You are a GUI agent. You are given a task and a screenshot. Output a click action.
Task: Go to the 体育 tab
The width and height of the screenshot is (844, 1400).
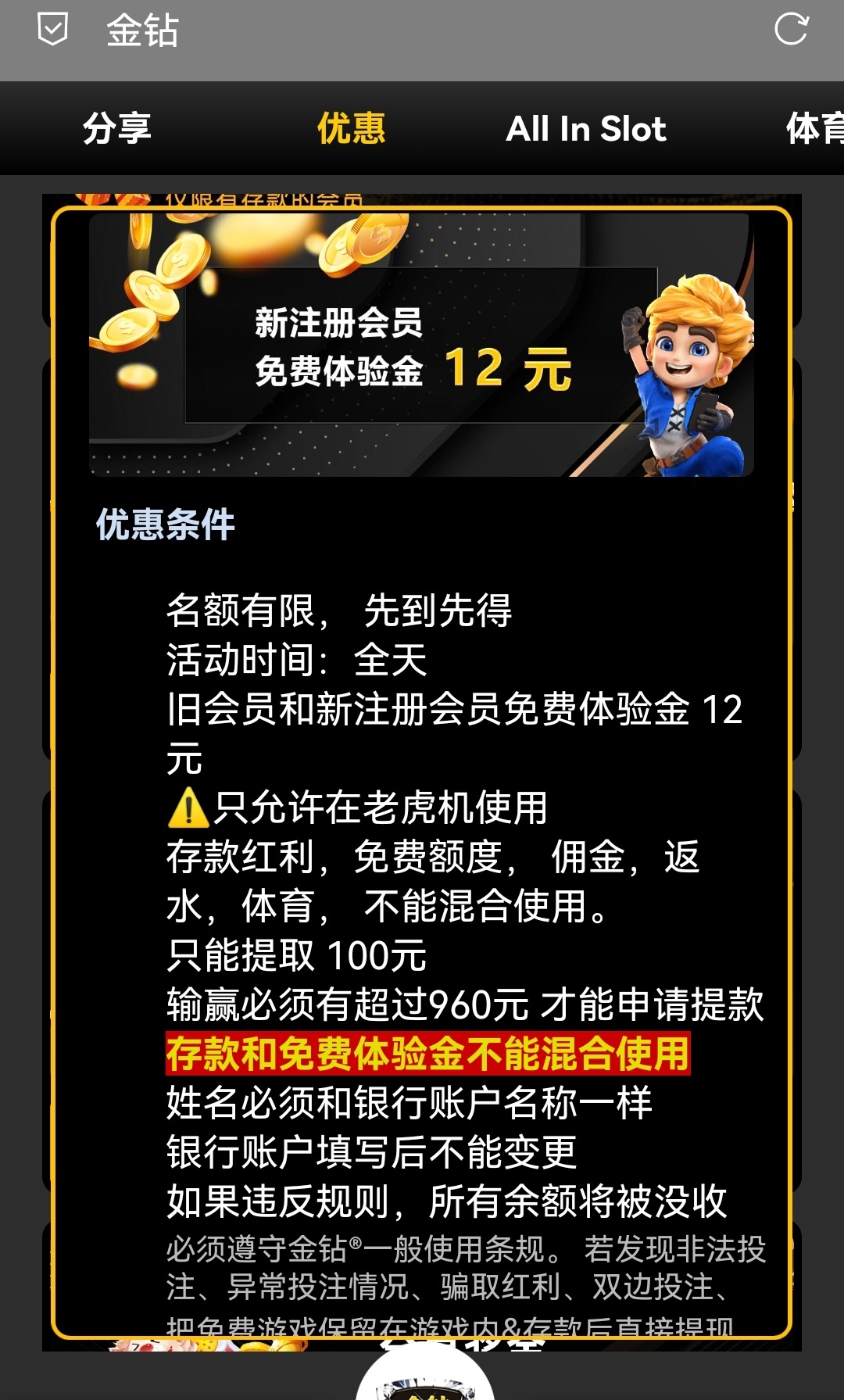click(x=814, y=129)
